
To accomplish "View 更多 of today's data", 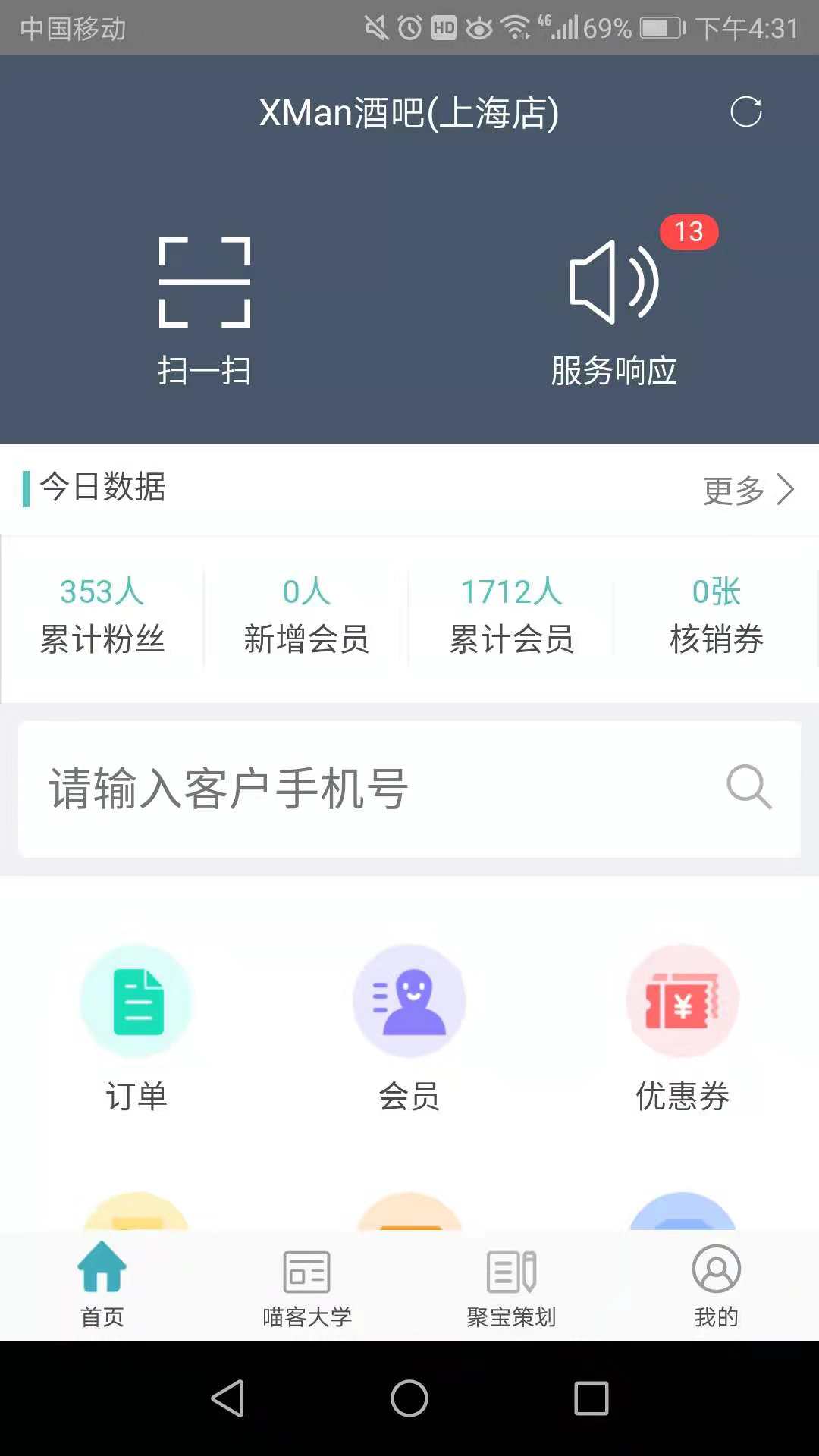I will coord(748,490).
